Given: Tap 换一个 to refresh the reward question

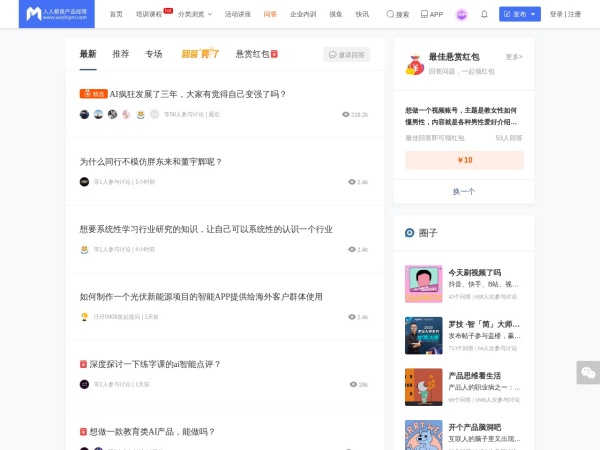Looking at the screenshot, I should tap(464, 190).
